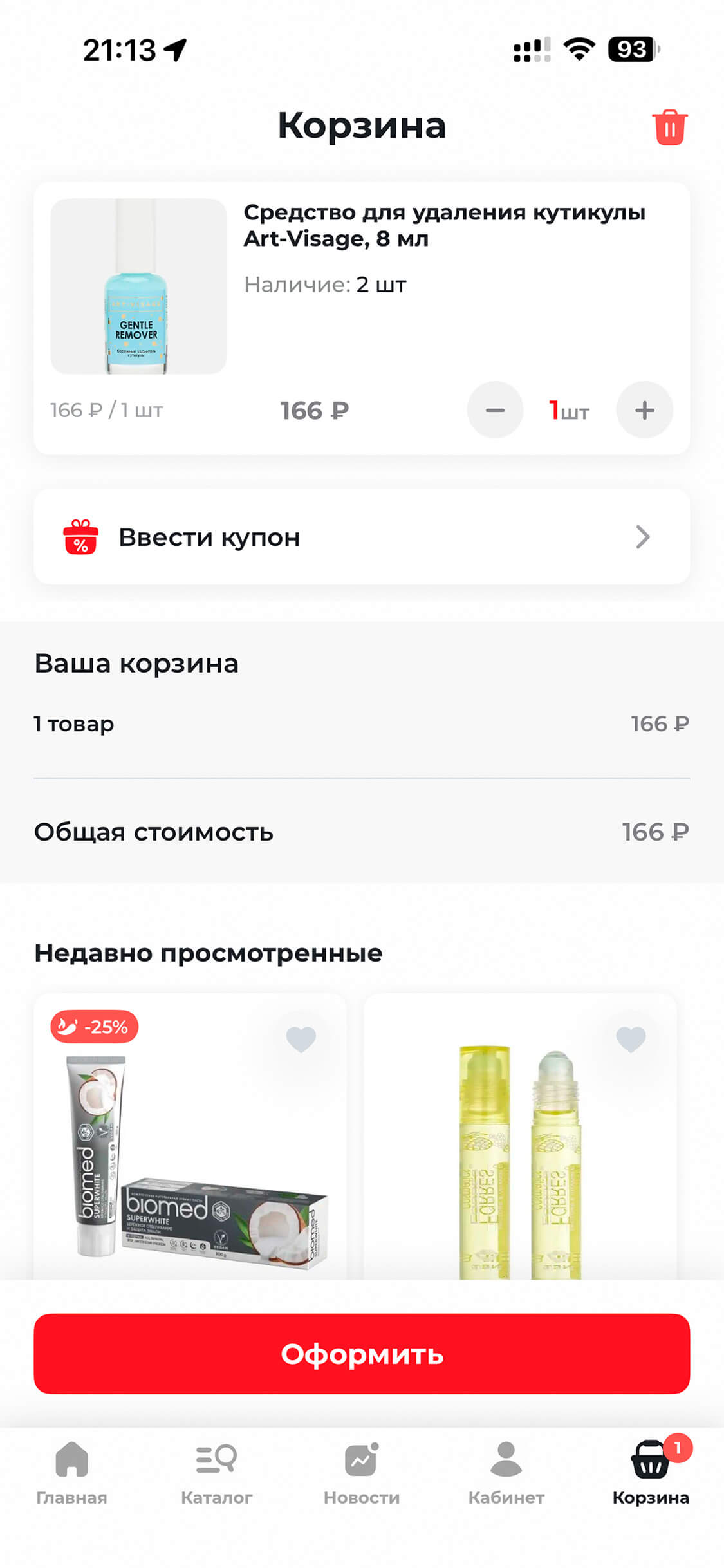Add Biomed Superwhite toothpaste to favorites
Image resolution: width=724 pixels, height=1568 pixels.
(x=301, y=1038)
